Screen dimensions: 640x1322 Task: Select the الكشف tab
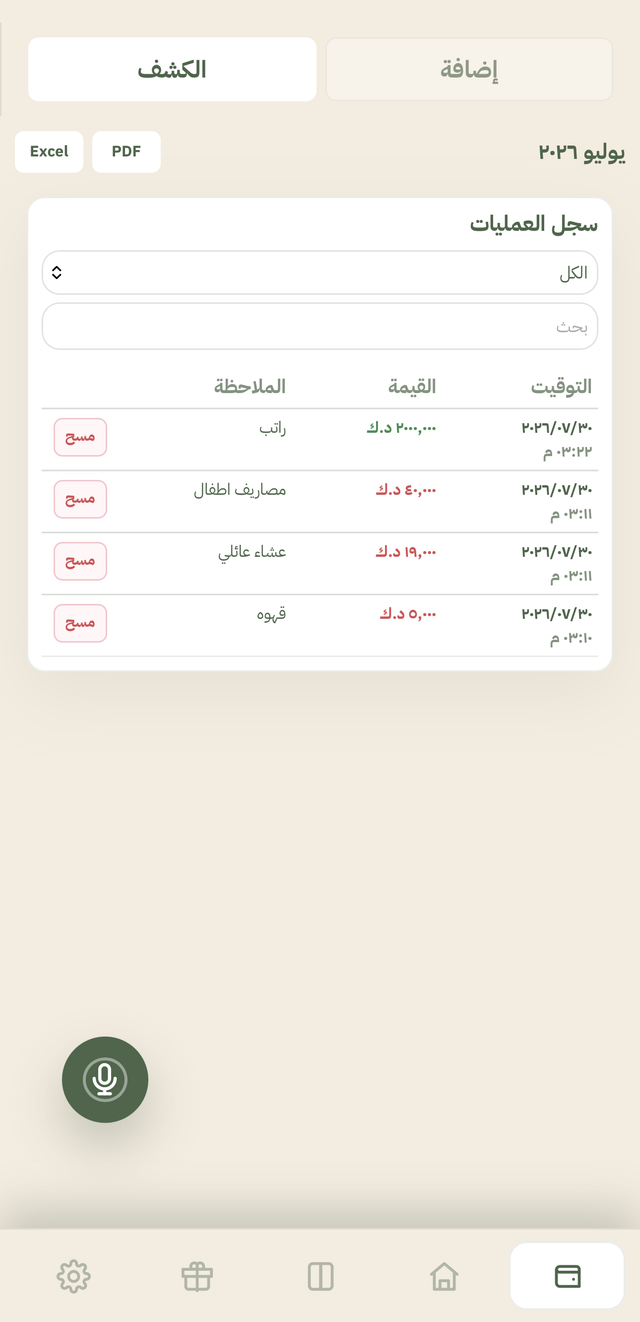pos(172,69)
